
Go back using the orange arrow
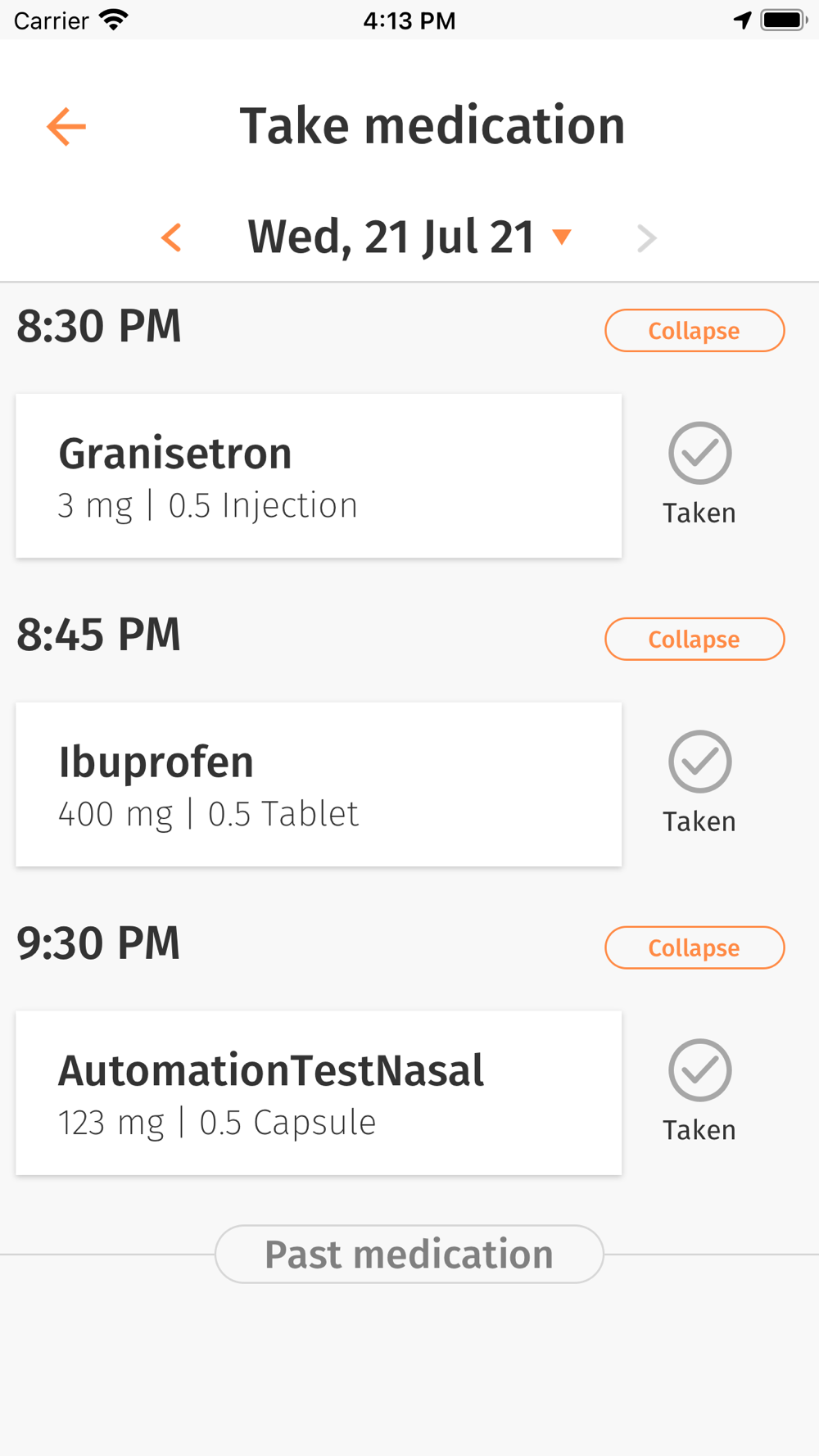[x=66, y=127]
